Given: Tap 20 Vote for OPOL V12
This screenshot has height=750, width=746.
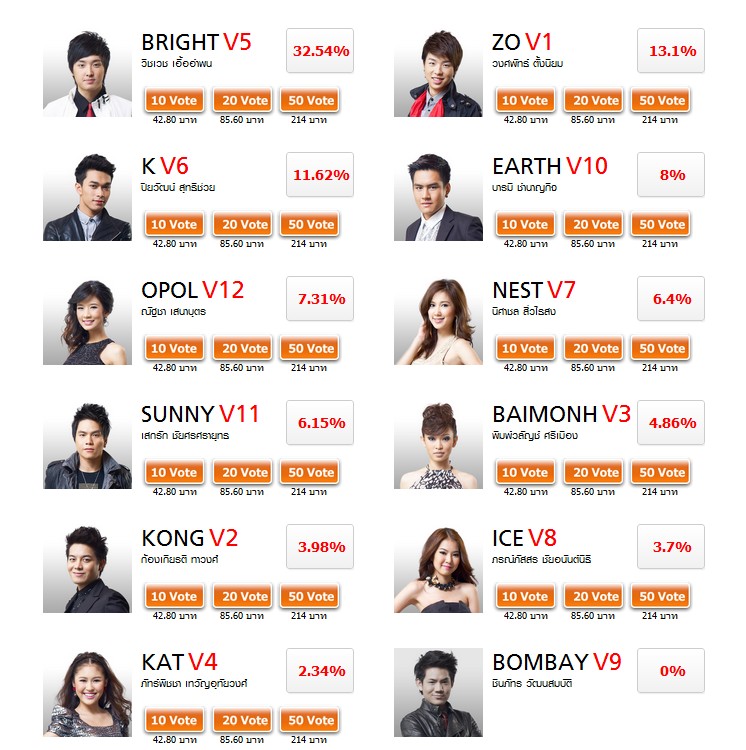Looking at the screenshot, I should 244,348.
